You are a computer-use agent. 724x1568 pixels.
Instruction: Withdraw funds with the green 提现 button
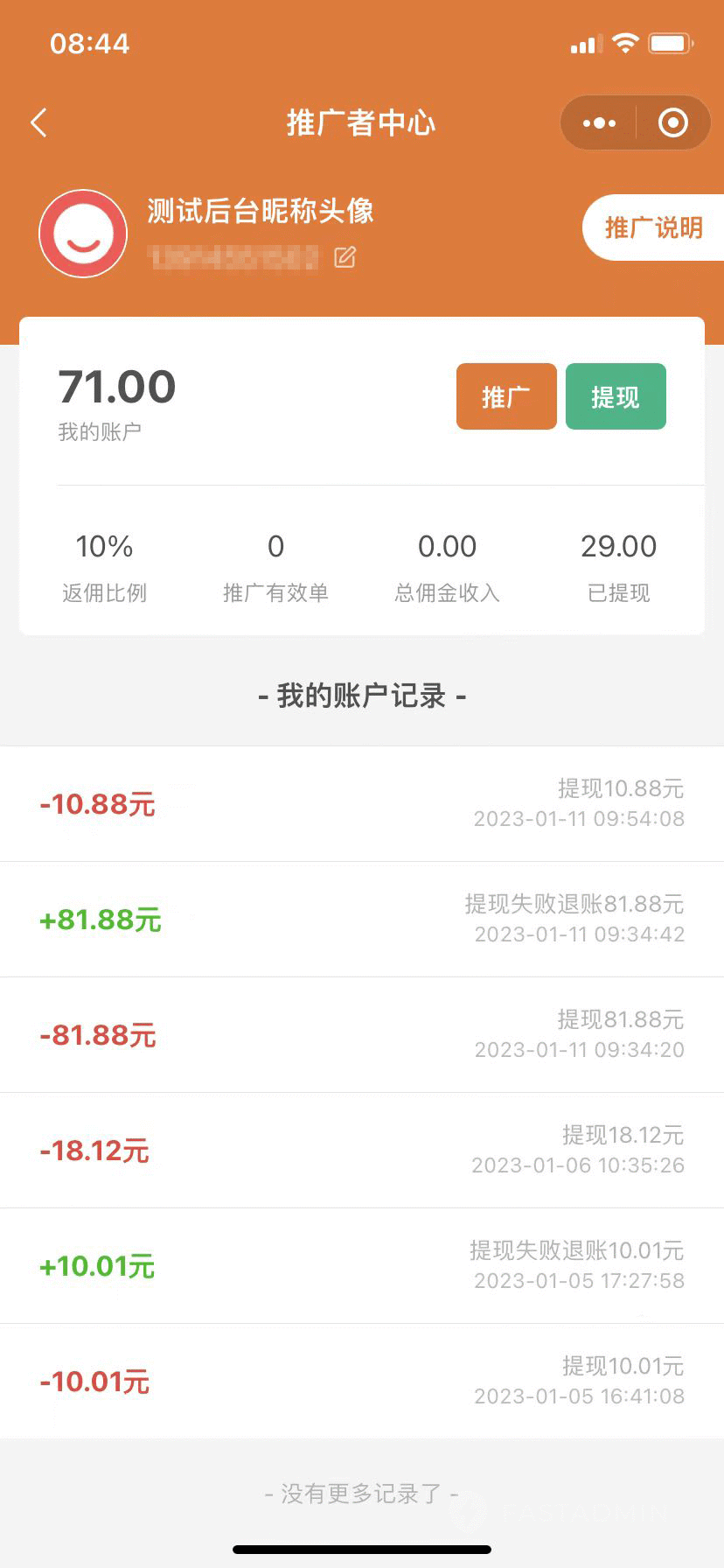(616, 396)
